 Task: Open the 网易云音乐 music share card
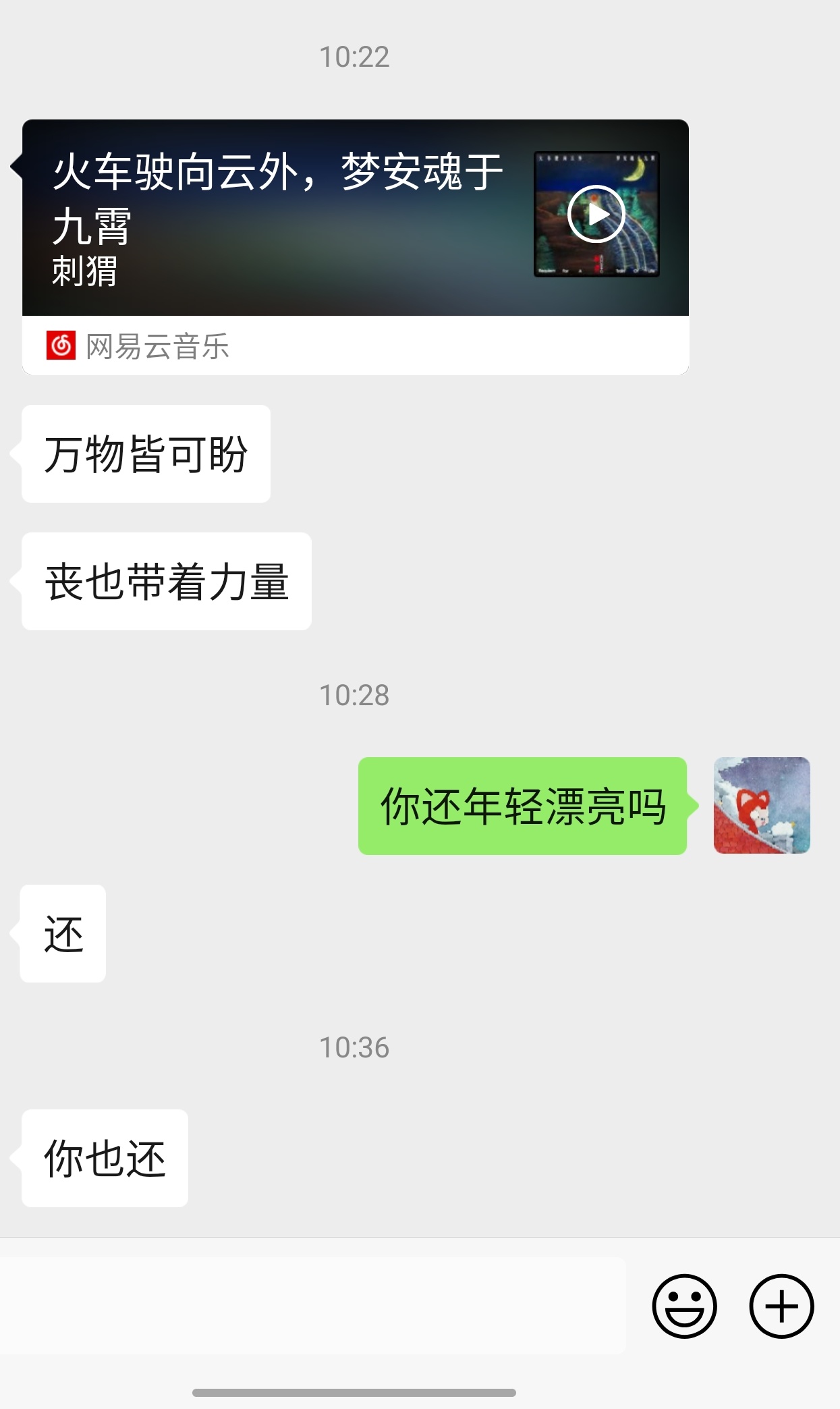tap(270, 223)
